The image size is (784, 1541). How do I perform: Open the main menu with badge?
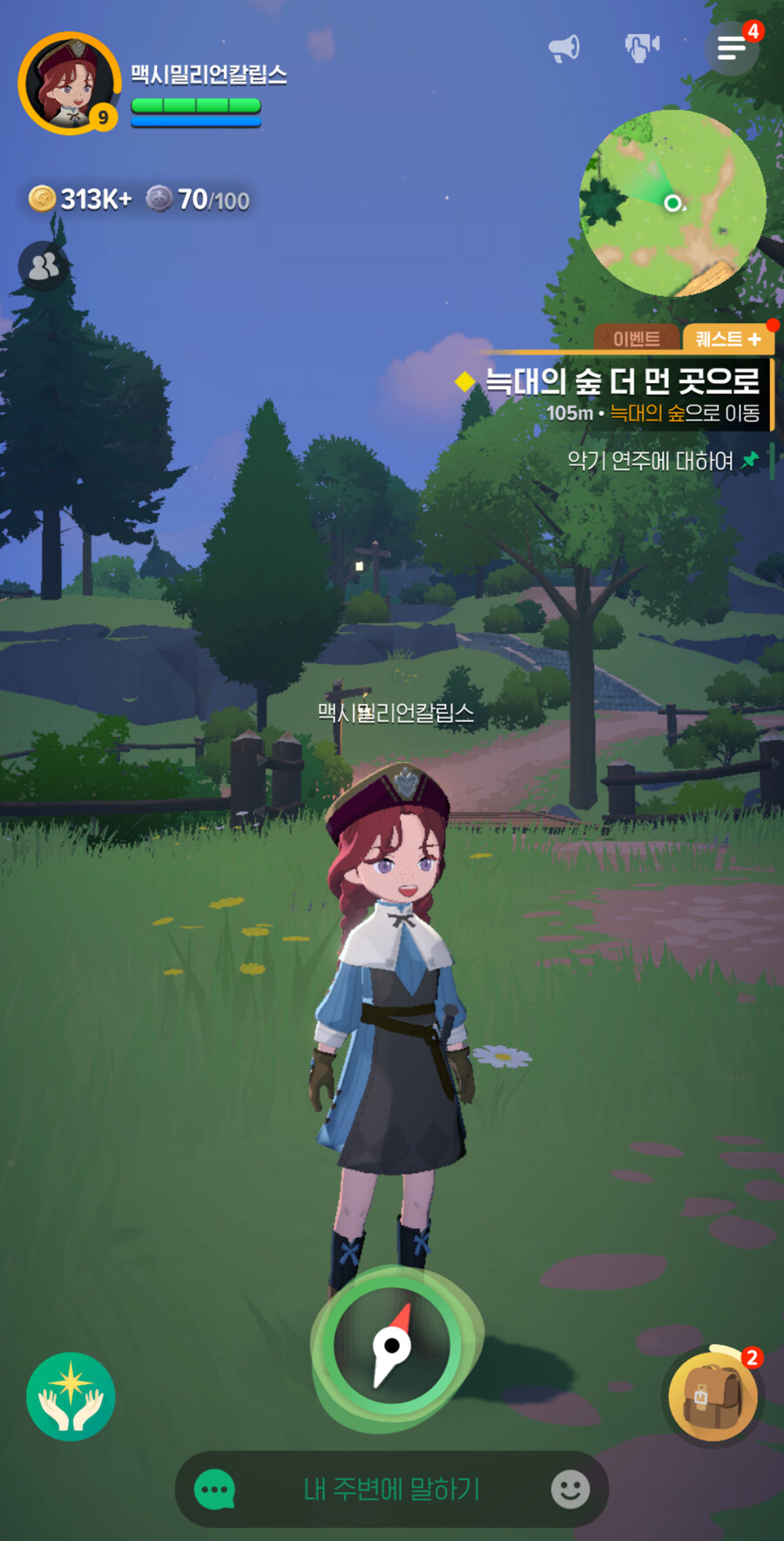click(x=731, y=48)
